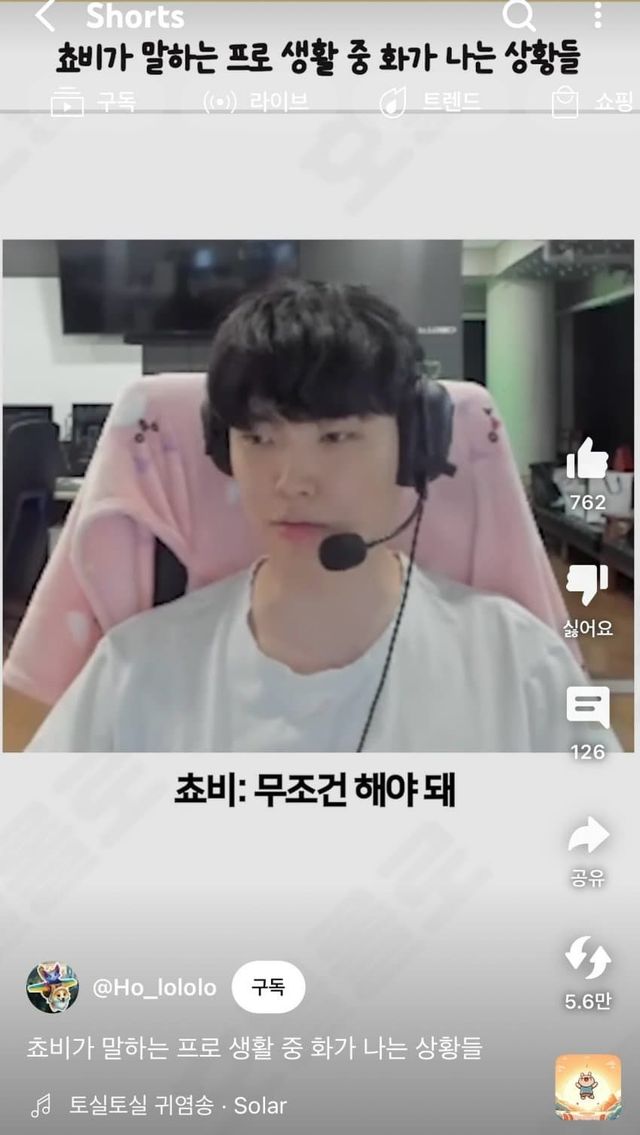This screenshot has width=640, height=1135.
Task: Go back using the top-left arrow
Action: coord(44,16)
